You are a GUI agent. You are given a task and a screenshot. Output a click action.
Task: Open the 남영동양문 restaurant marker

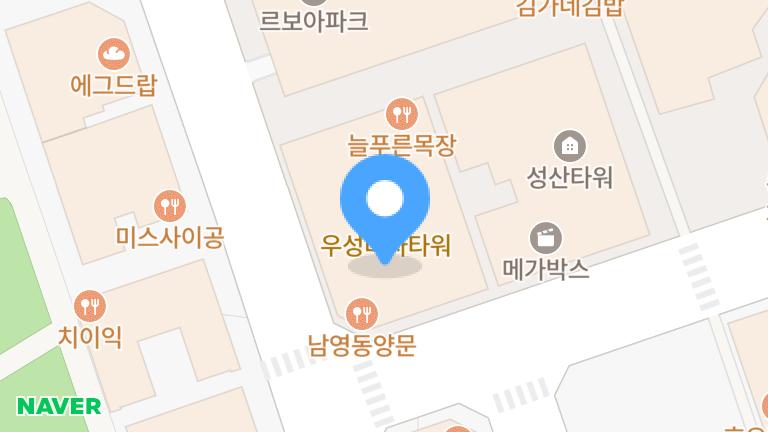coord(361,314)
